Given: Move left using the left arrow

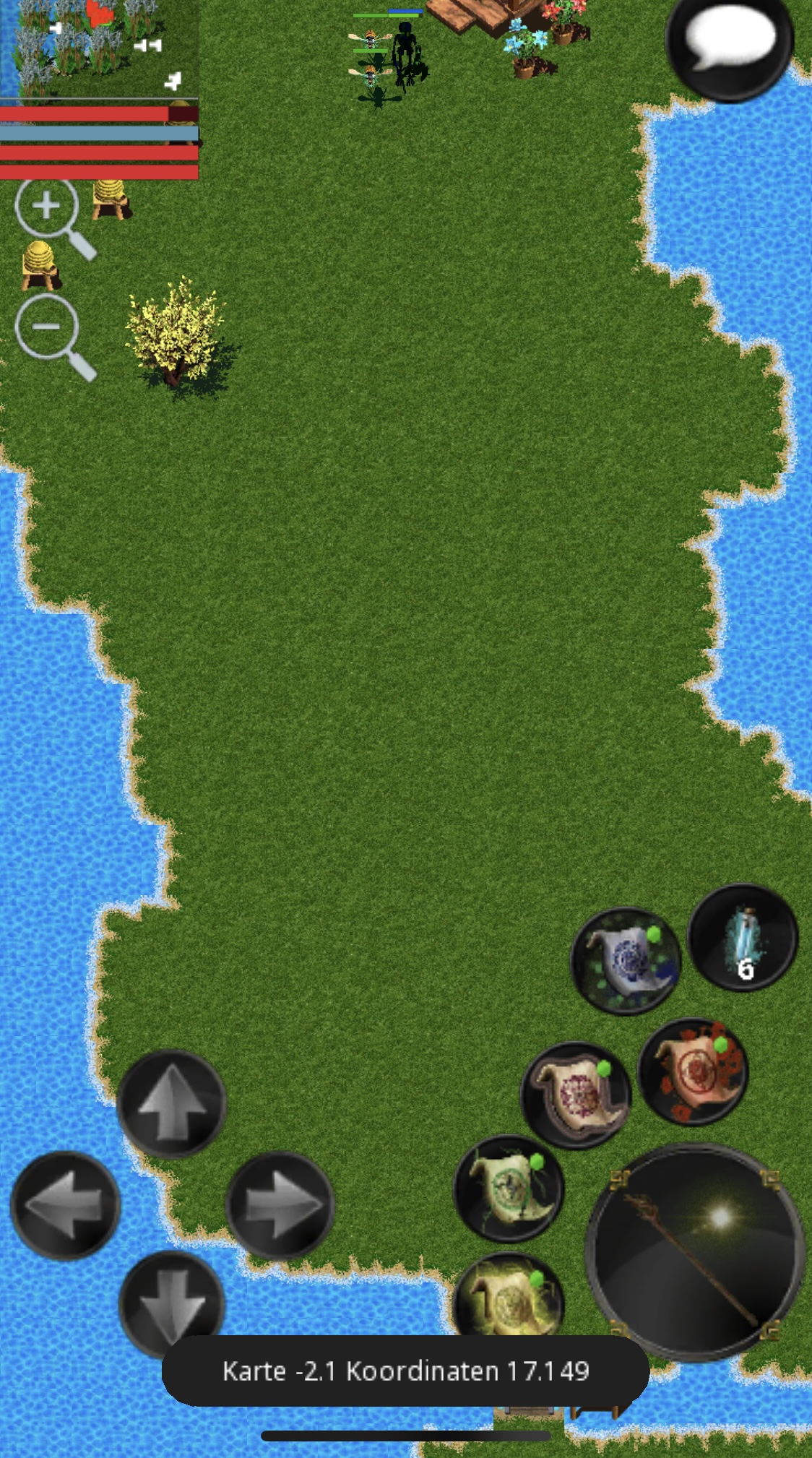Looking at the screenshot, I should coord(65,1205).
